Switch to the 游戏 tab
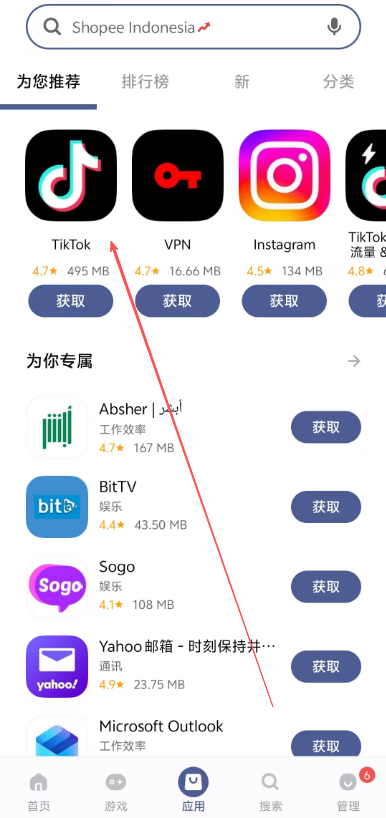The image size is (386, 818). click(116, 792)
